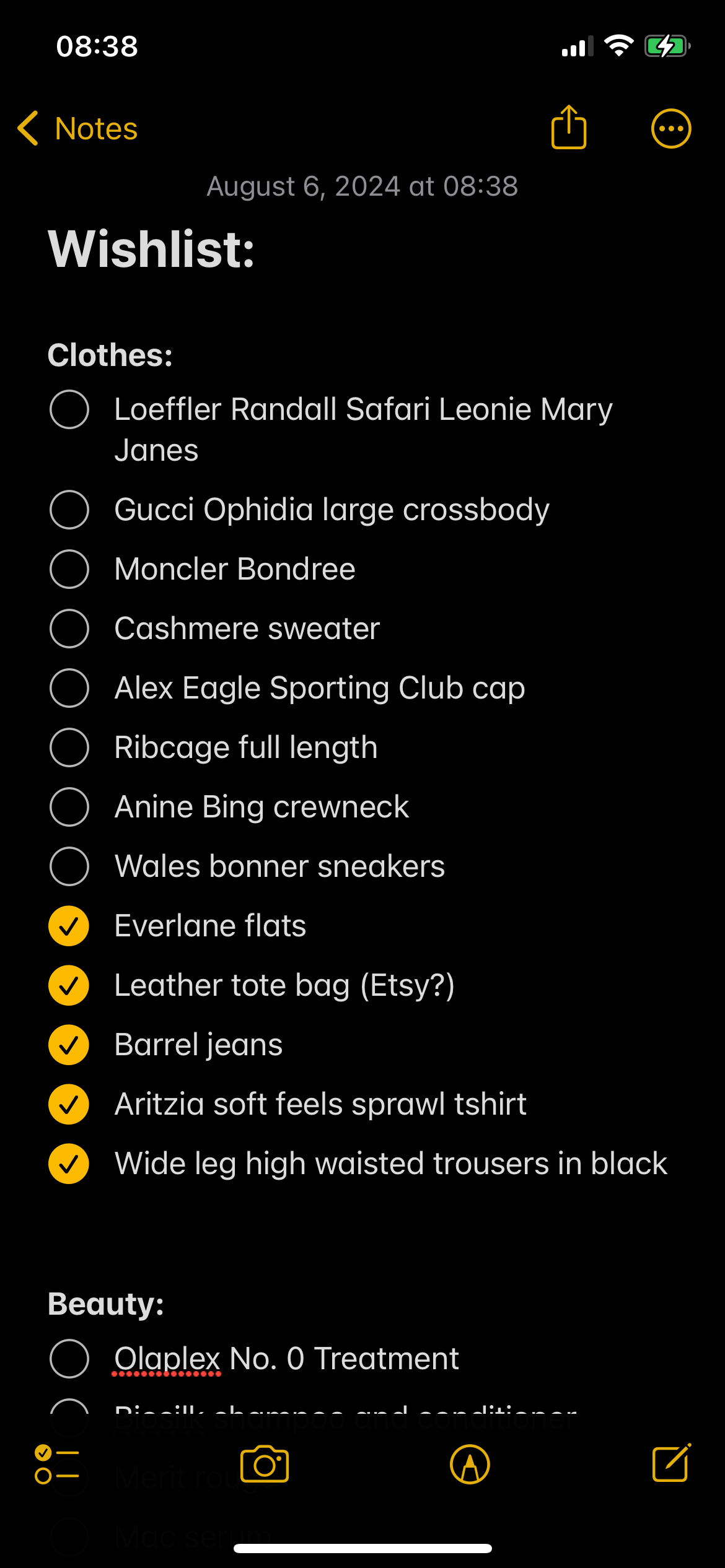This screenshot has height=1568, width=725.
Task: Check off Ribcage full length
Action: click(x=69, y=747)
